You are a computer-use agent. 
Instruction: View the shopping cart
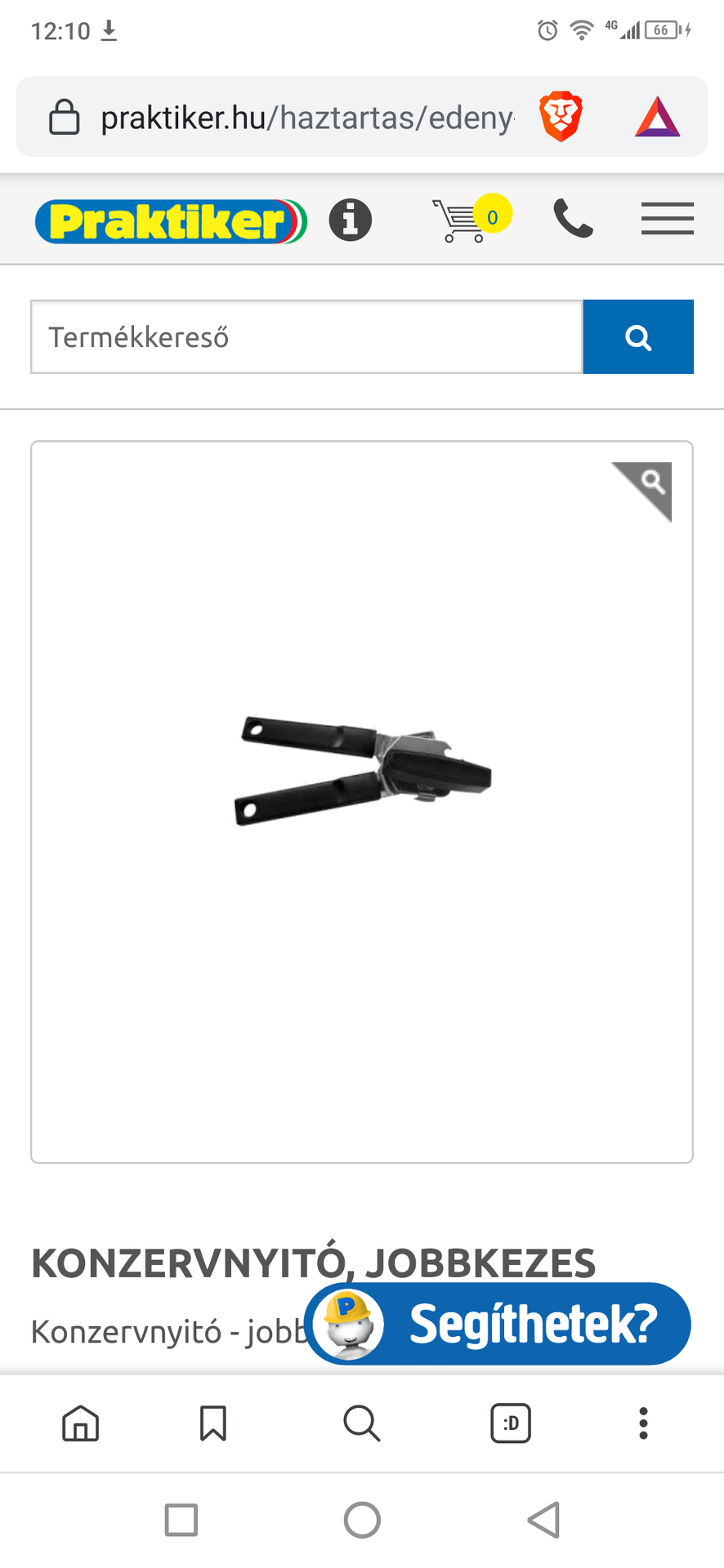tap(470, 219)
